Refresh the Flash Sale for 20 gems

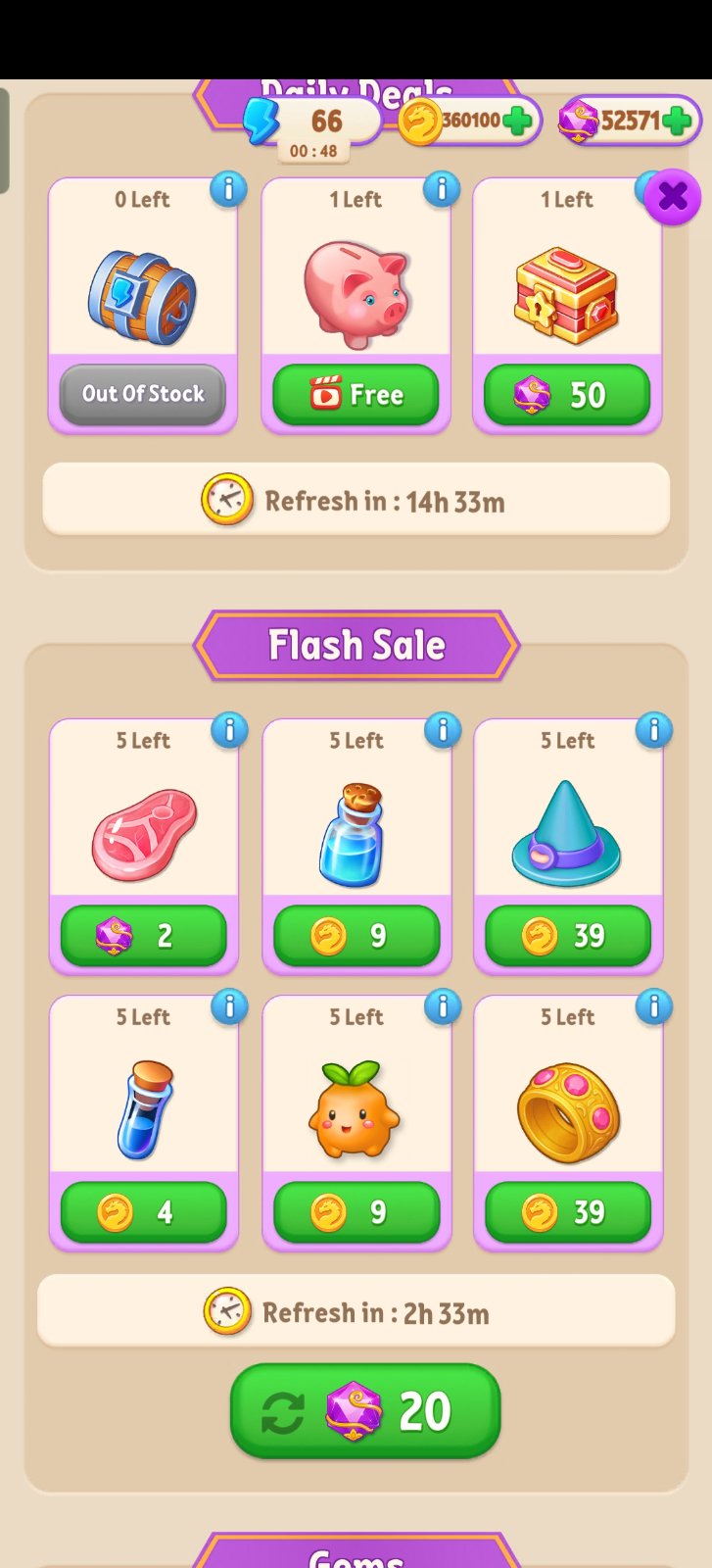pos(365,1411)
